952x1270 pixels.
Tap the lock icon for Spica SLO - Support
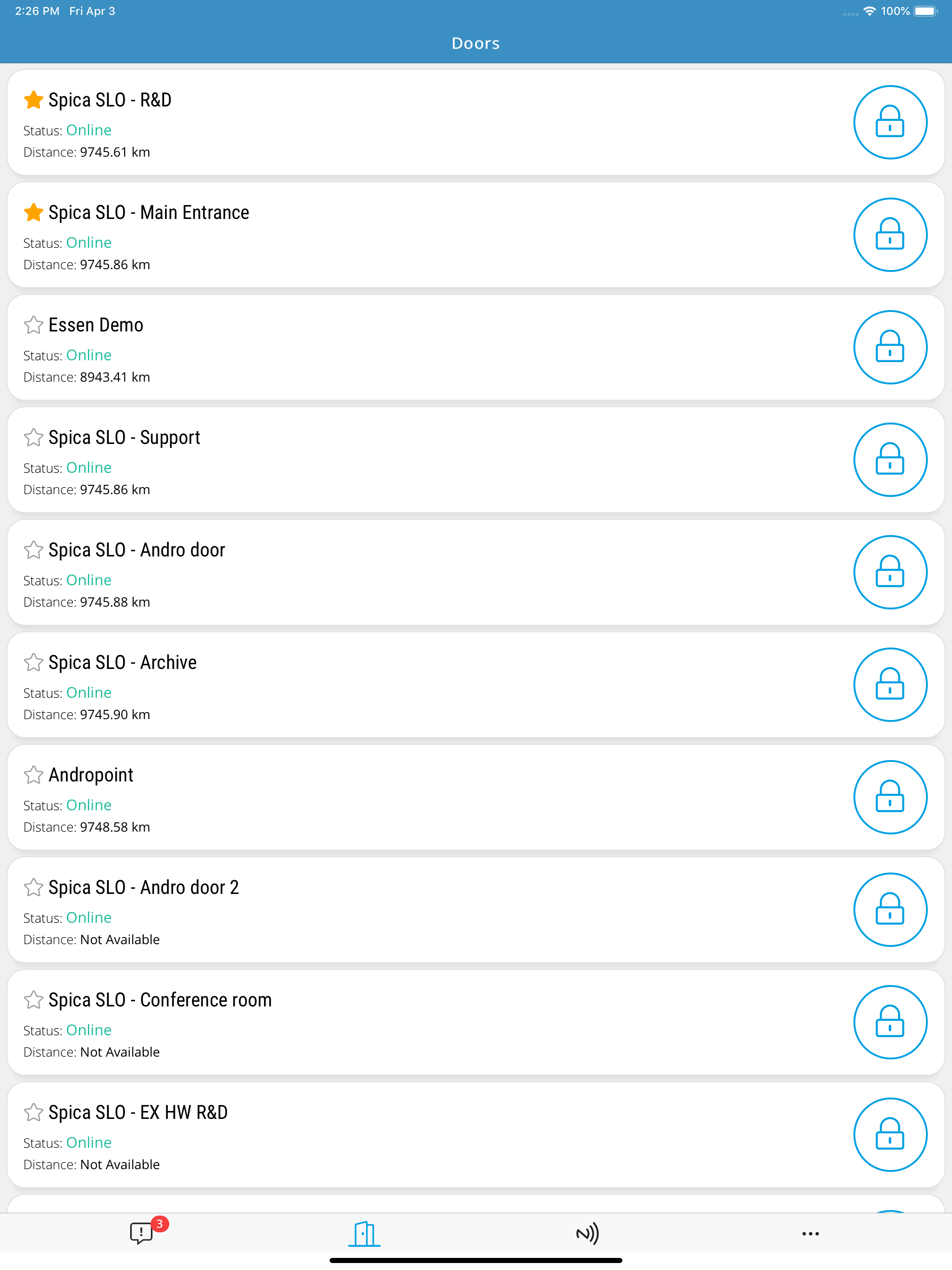pos(890,459)
